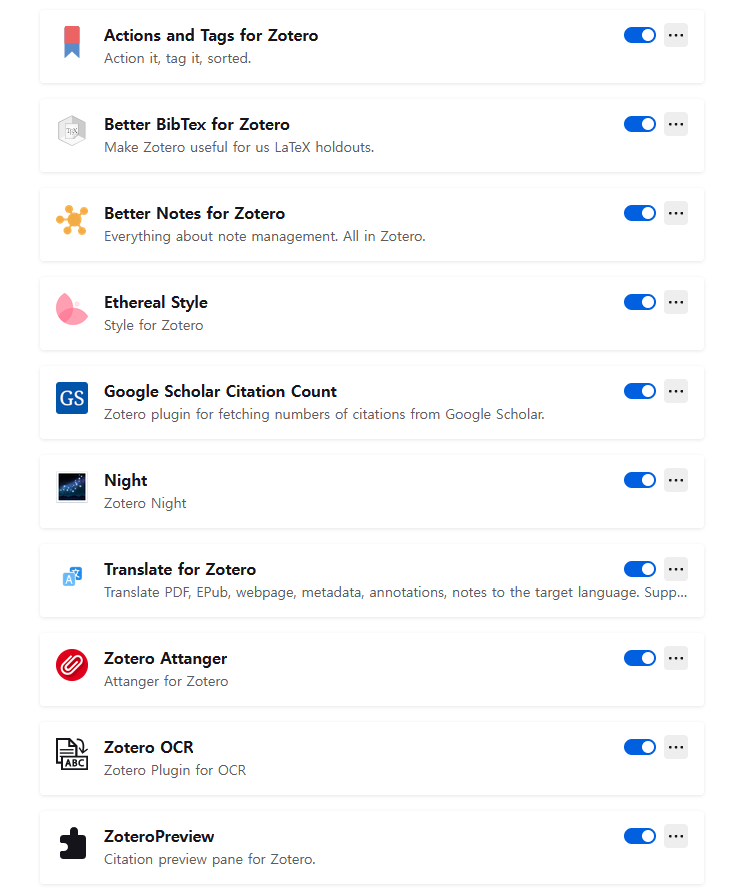This screenshot has width=734, height=892.
Task: Open more options for Zotero OCR
Action: (x=676, y=747)
